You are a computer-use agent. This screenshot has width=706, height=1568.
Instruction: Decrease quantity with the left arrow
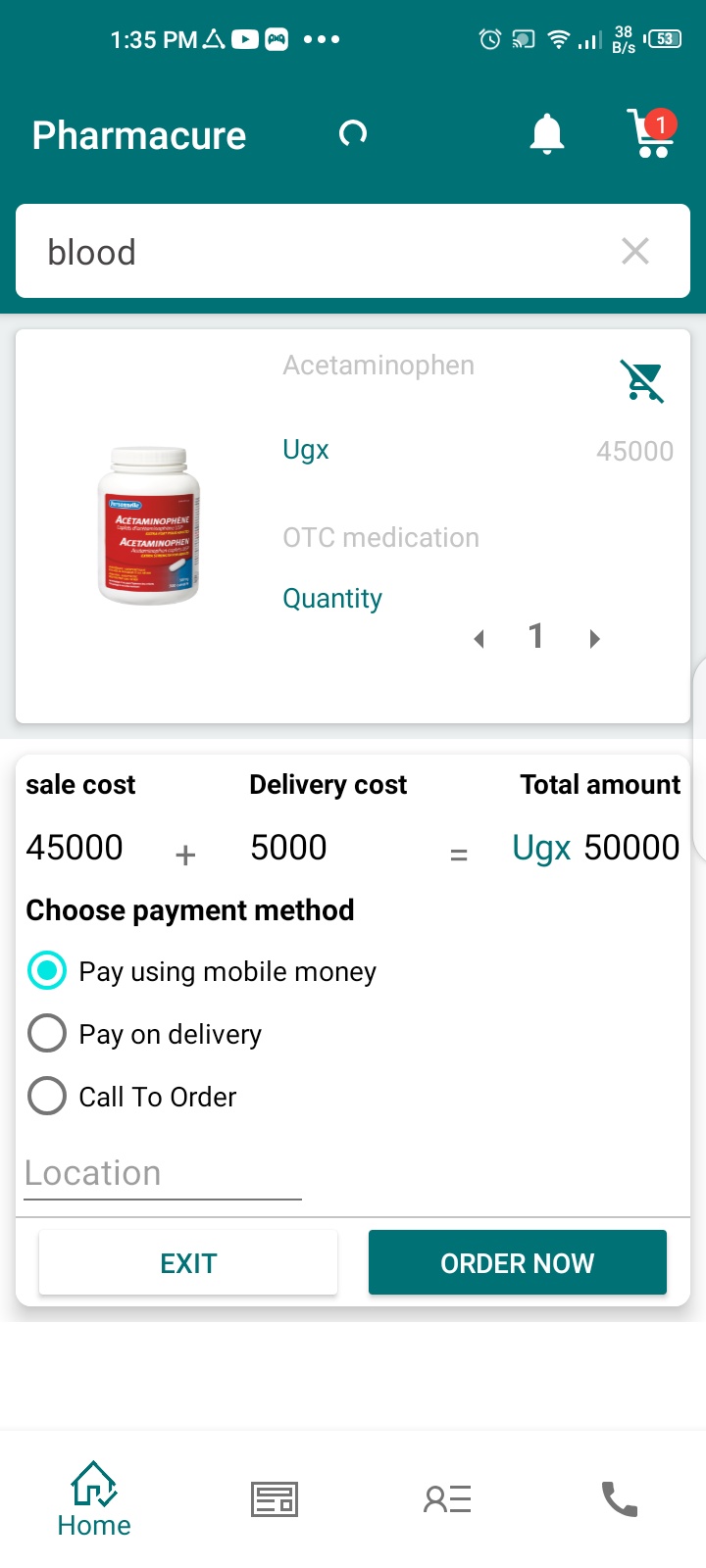point(479,639)
